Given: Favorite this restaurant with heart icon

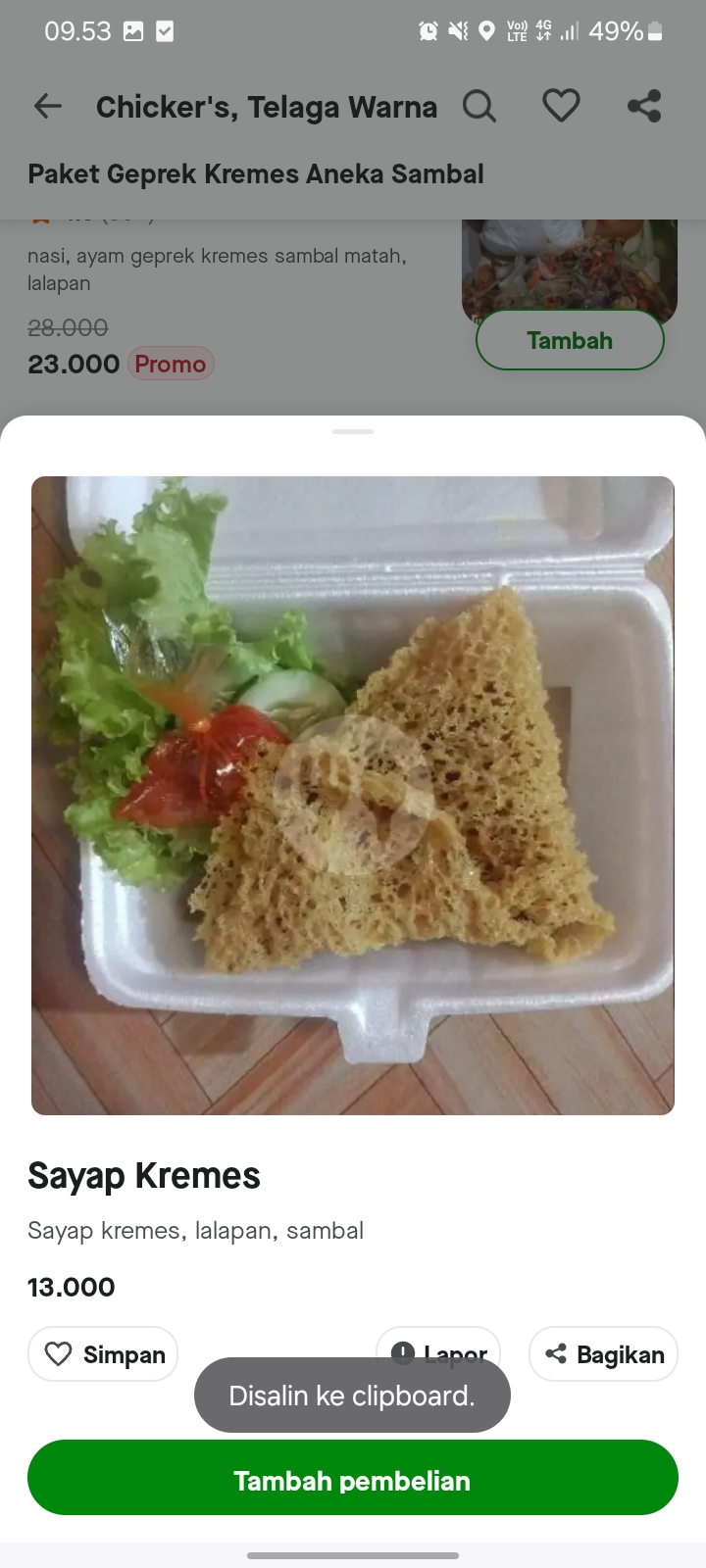Looking at the screenshot, I should pos(561,106).
